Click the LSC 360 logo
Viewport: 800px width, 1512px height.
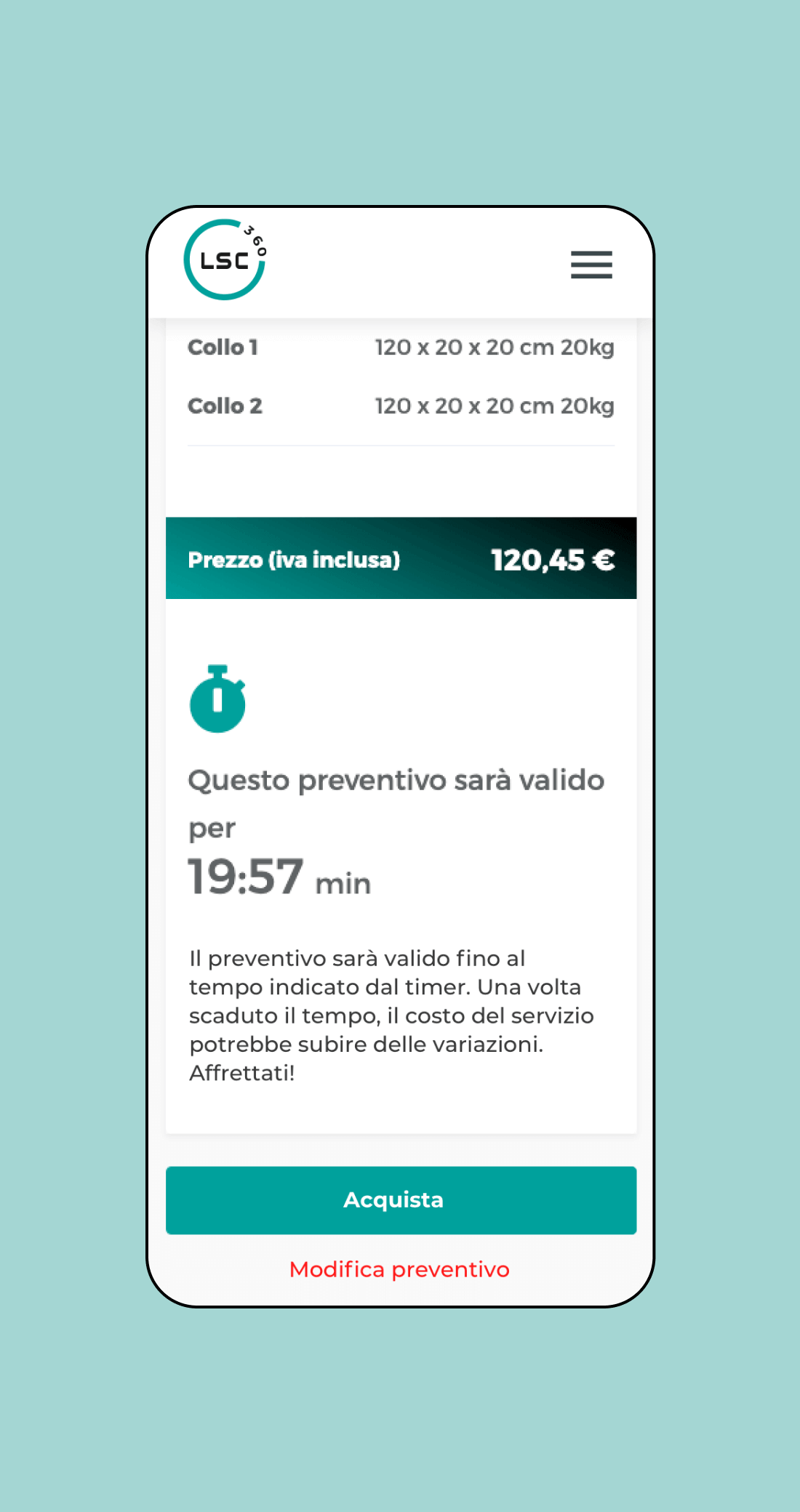click(224, 262)
